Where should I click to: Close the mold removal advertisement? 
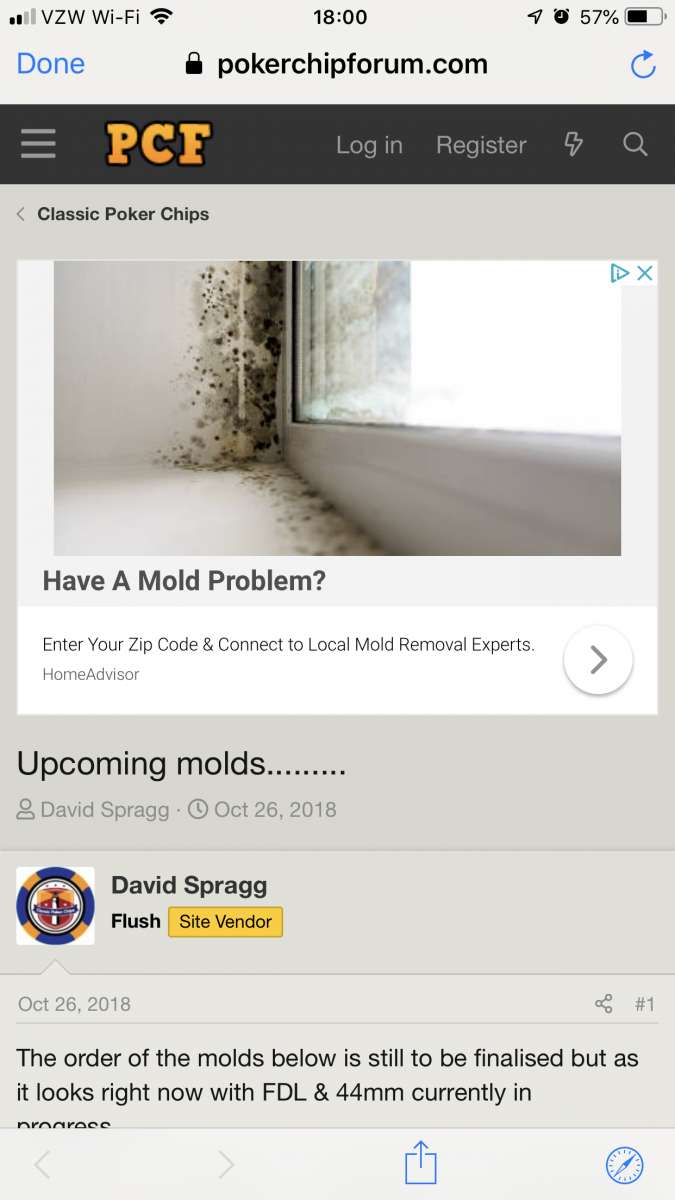click(x=645, y=273)
